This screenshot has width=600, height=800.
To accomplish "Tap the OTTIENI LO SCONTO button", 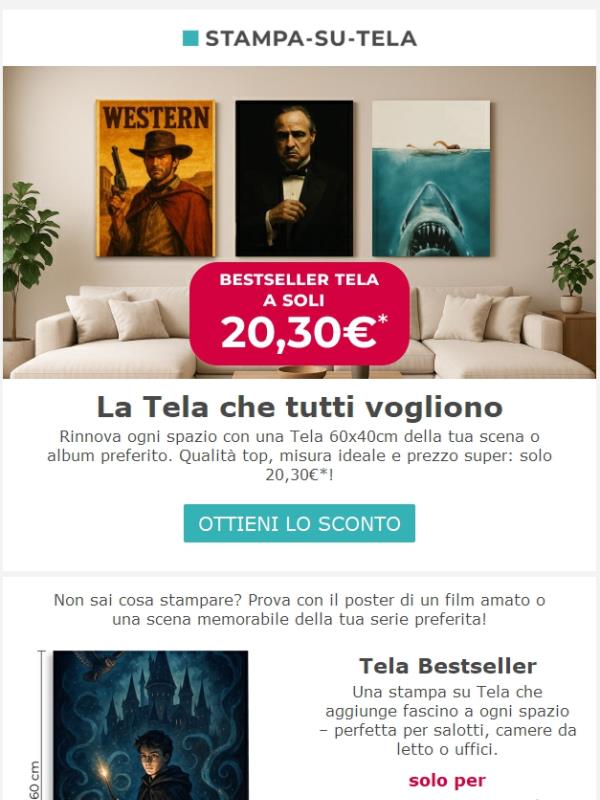I will click(x=299, y=524).
